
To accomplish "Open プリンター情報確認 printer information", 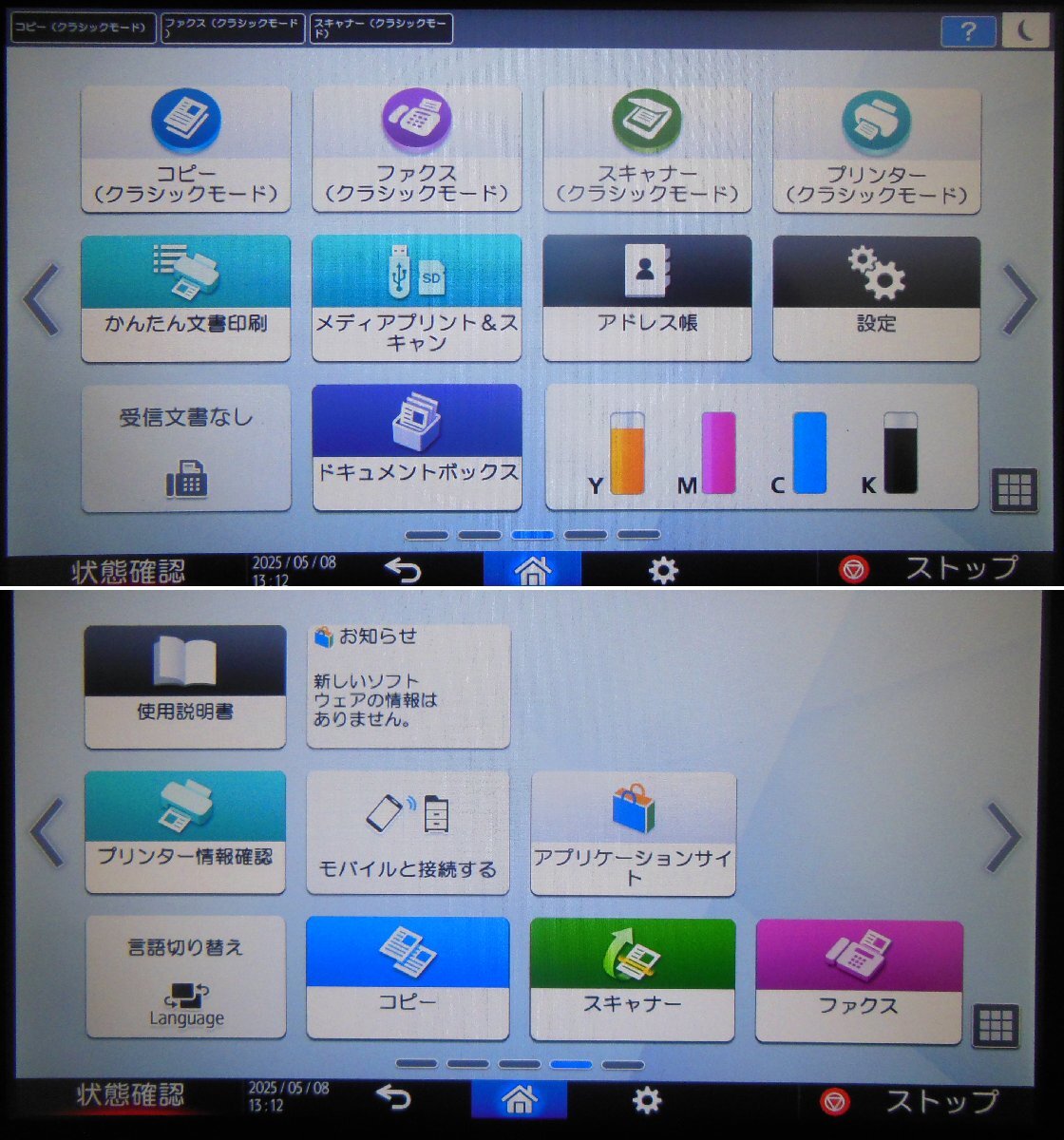I will point(185,832).
